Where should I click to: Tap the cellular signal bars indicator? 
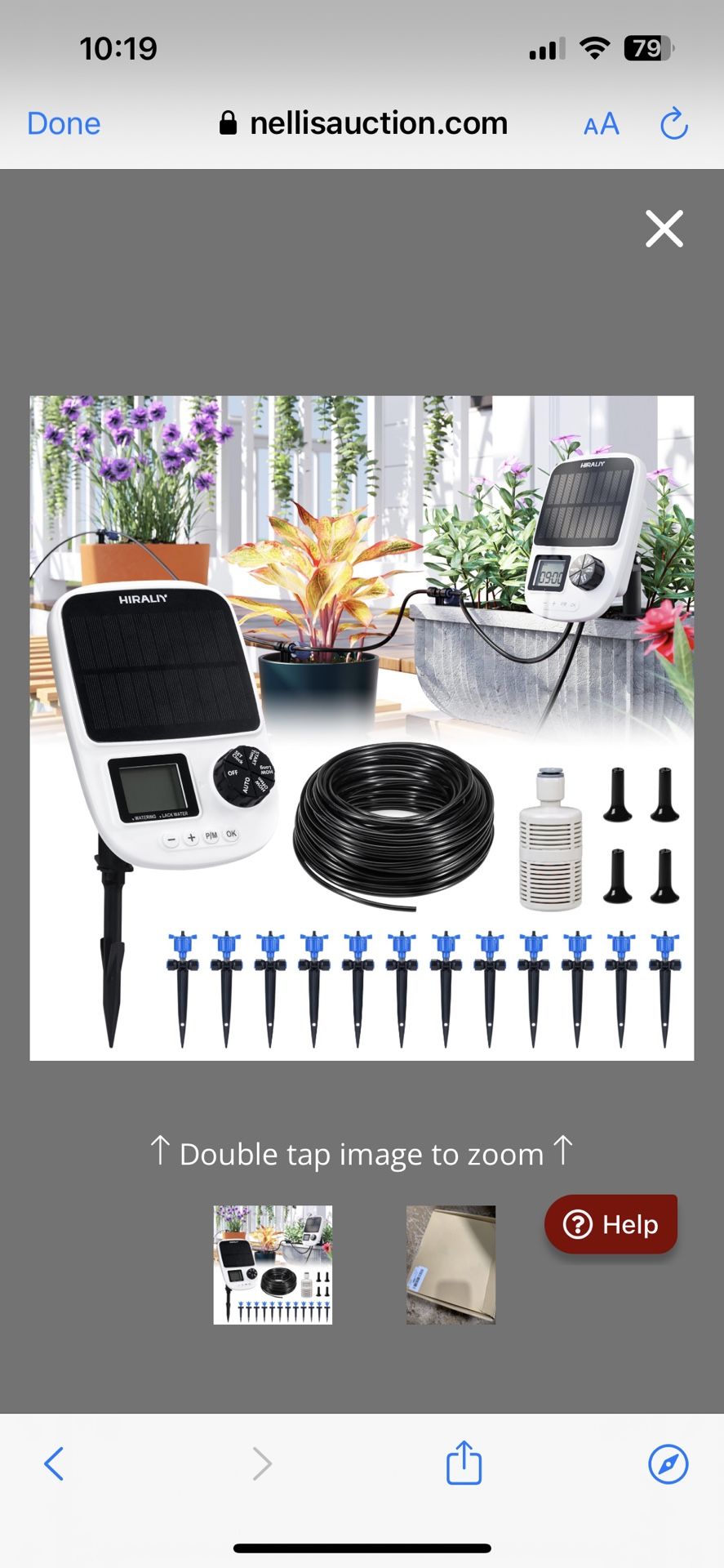click(549, 48)
